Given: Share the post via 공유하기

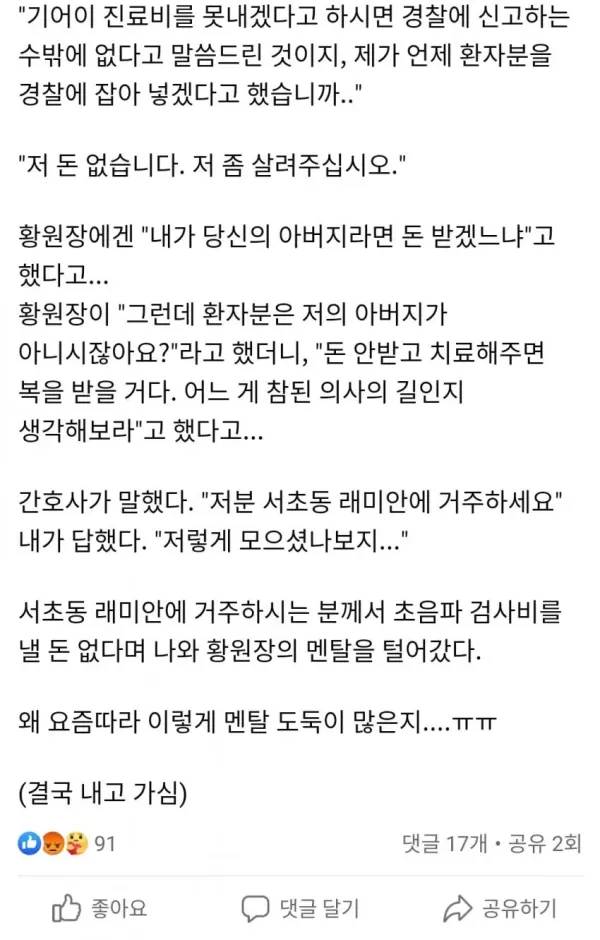Looking at the screenshot, I should [x=500, y=908].
